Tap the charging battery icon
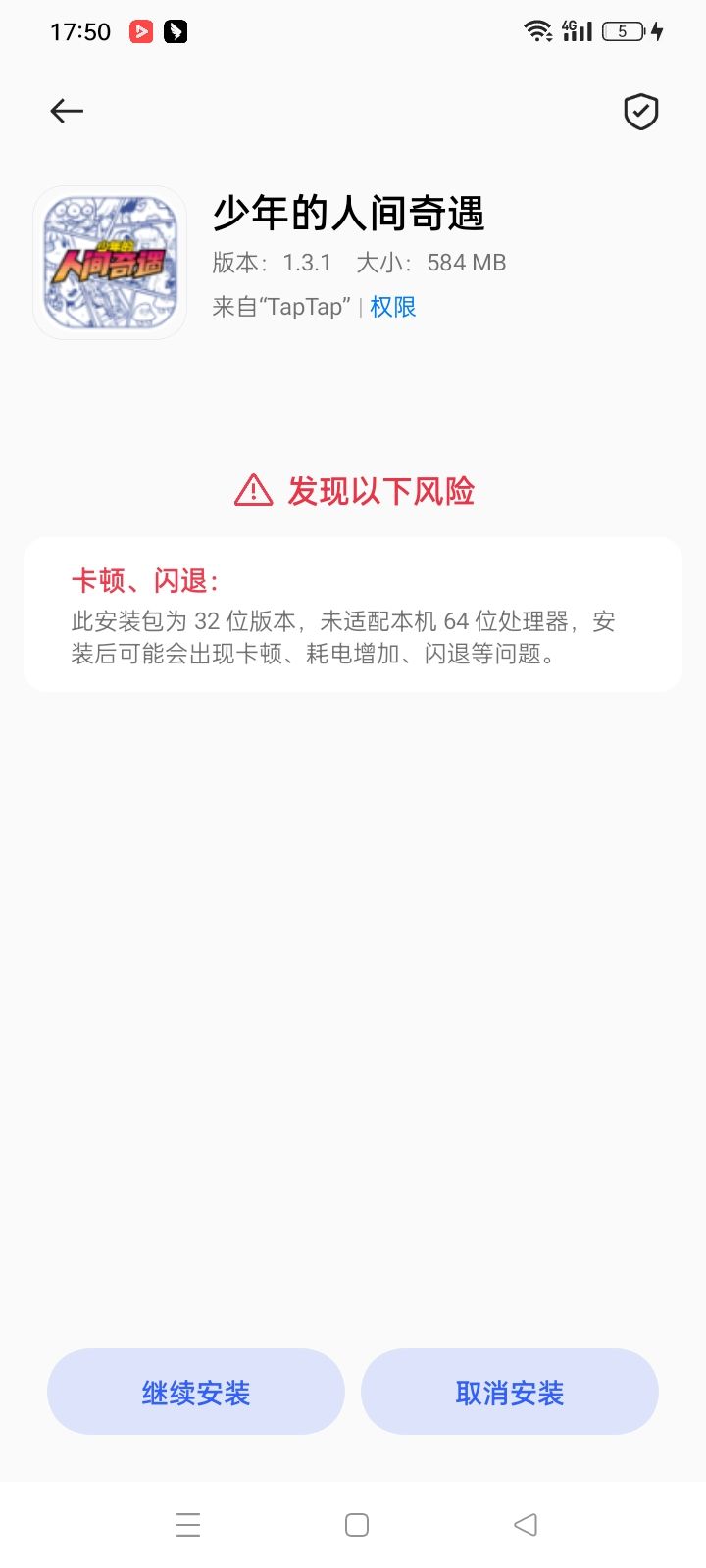The height and width of the screenshot is (1568, 706). tap(626, 30)
